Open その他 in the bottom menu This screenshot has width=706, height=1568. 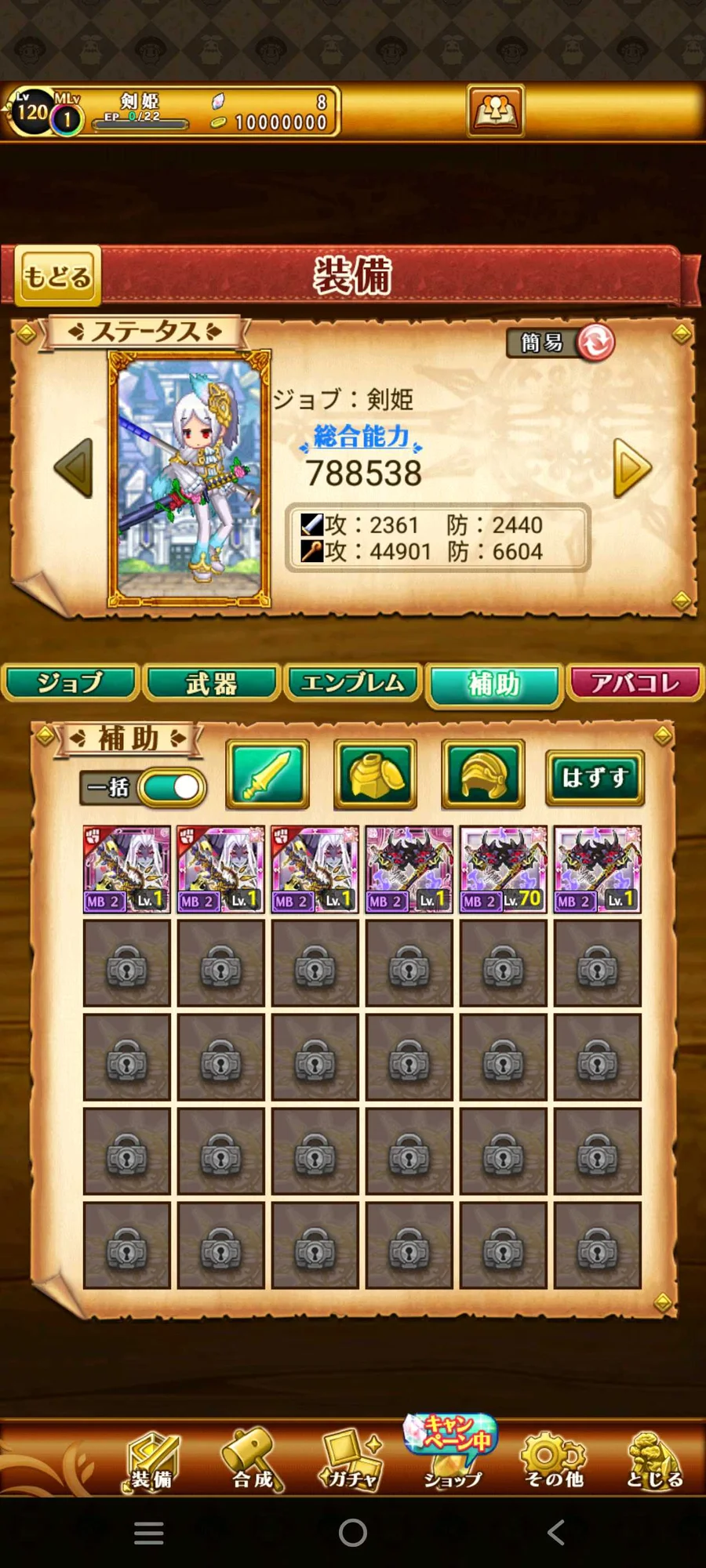pyautogui.click(x=554, y=1459)
